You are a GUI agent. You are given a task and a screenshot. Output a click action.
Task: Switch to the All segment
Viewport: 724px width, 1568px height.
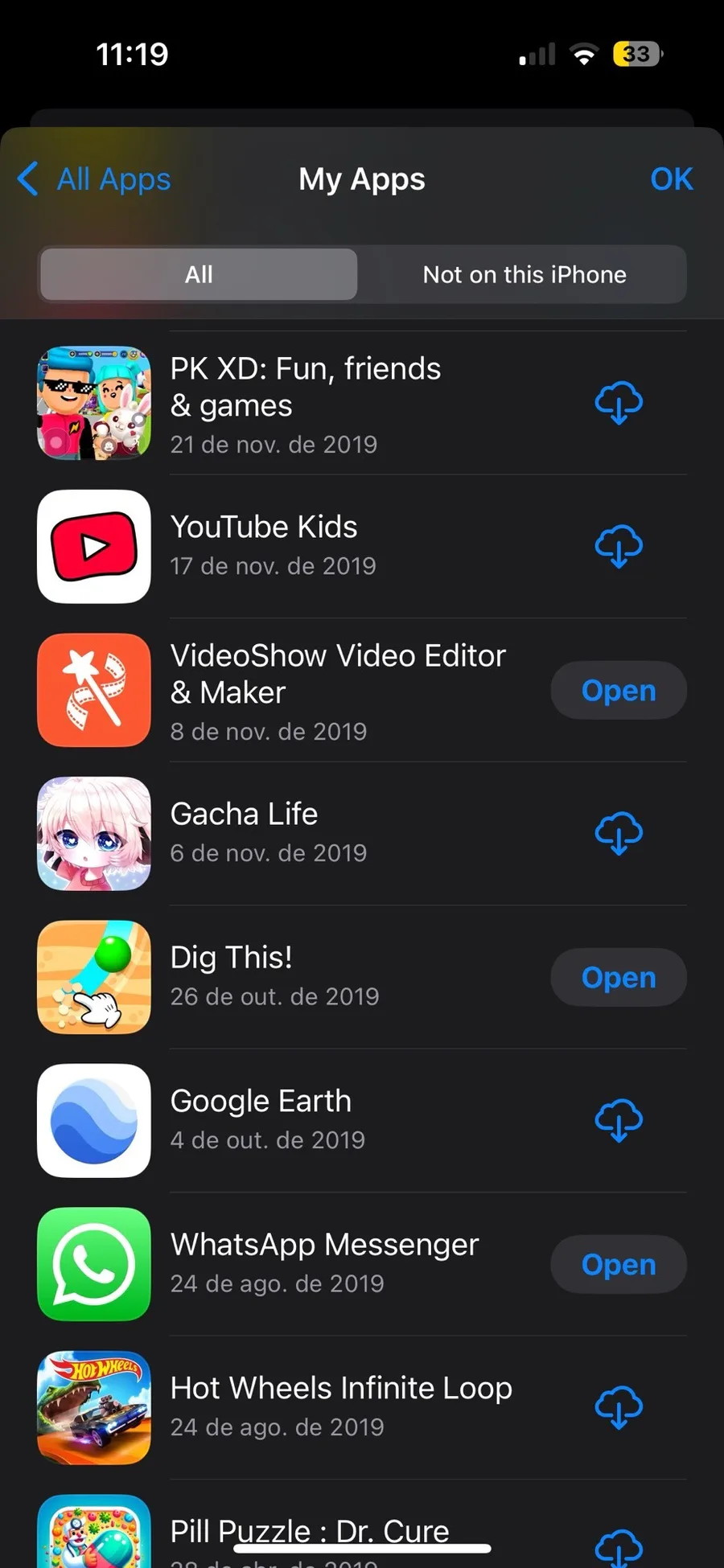pos(199,274)
